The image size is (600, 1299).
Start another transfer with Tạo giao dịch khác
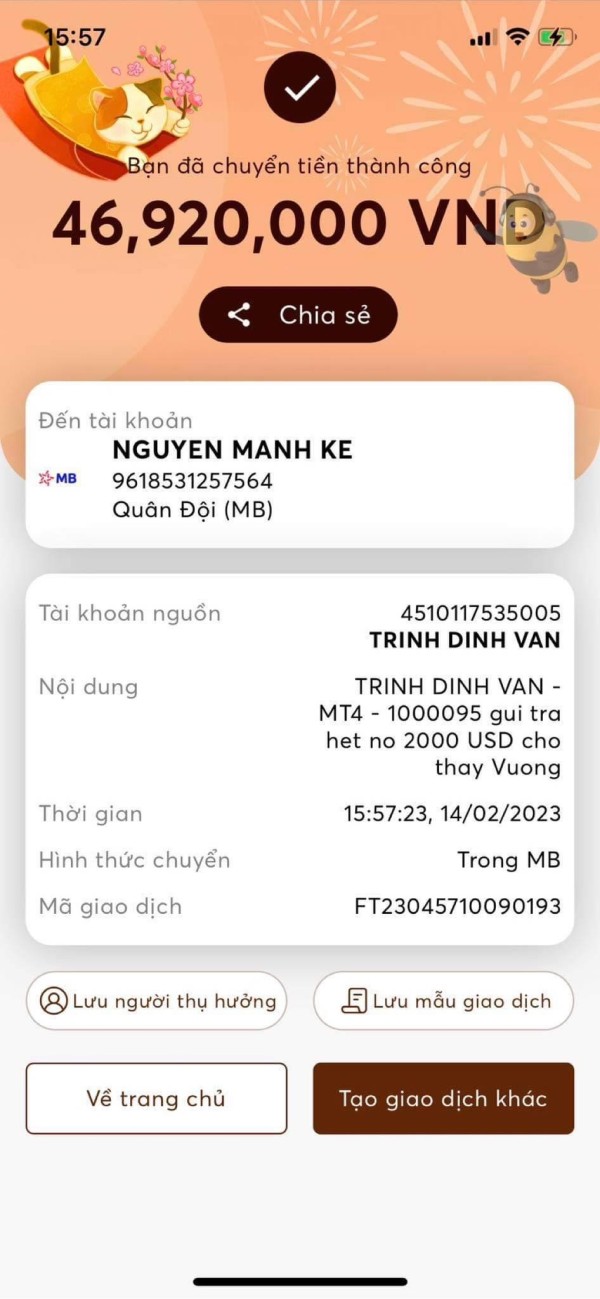[444, 1098]
